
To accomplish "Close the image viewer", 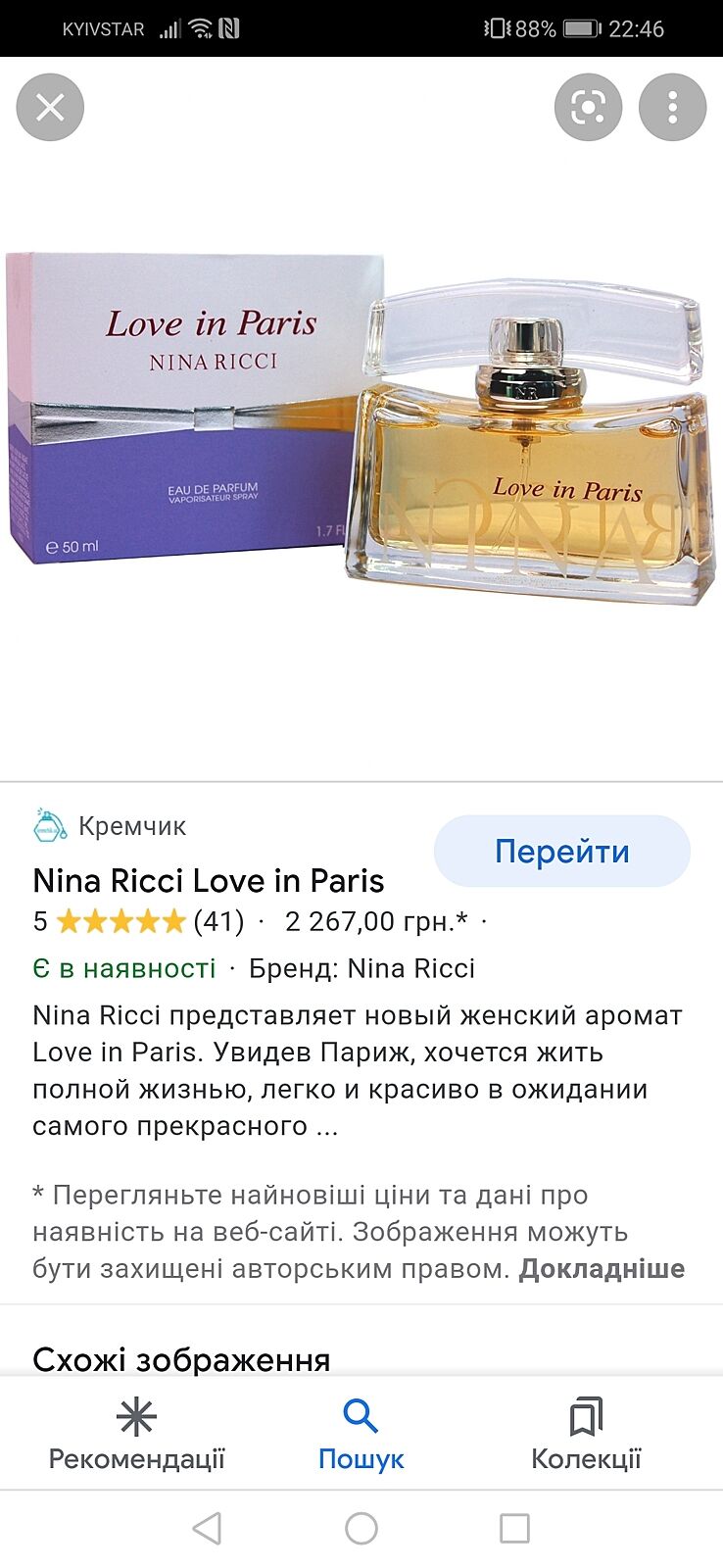I will [x=50, y=107].
